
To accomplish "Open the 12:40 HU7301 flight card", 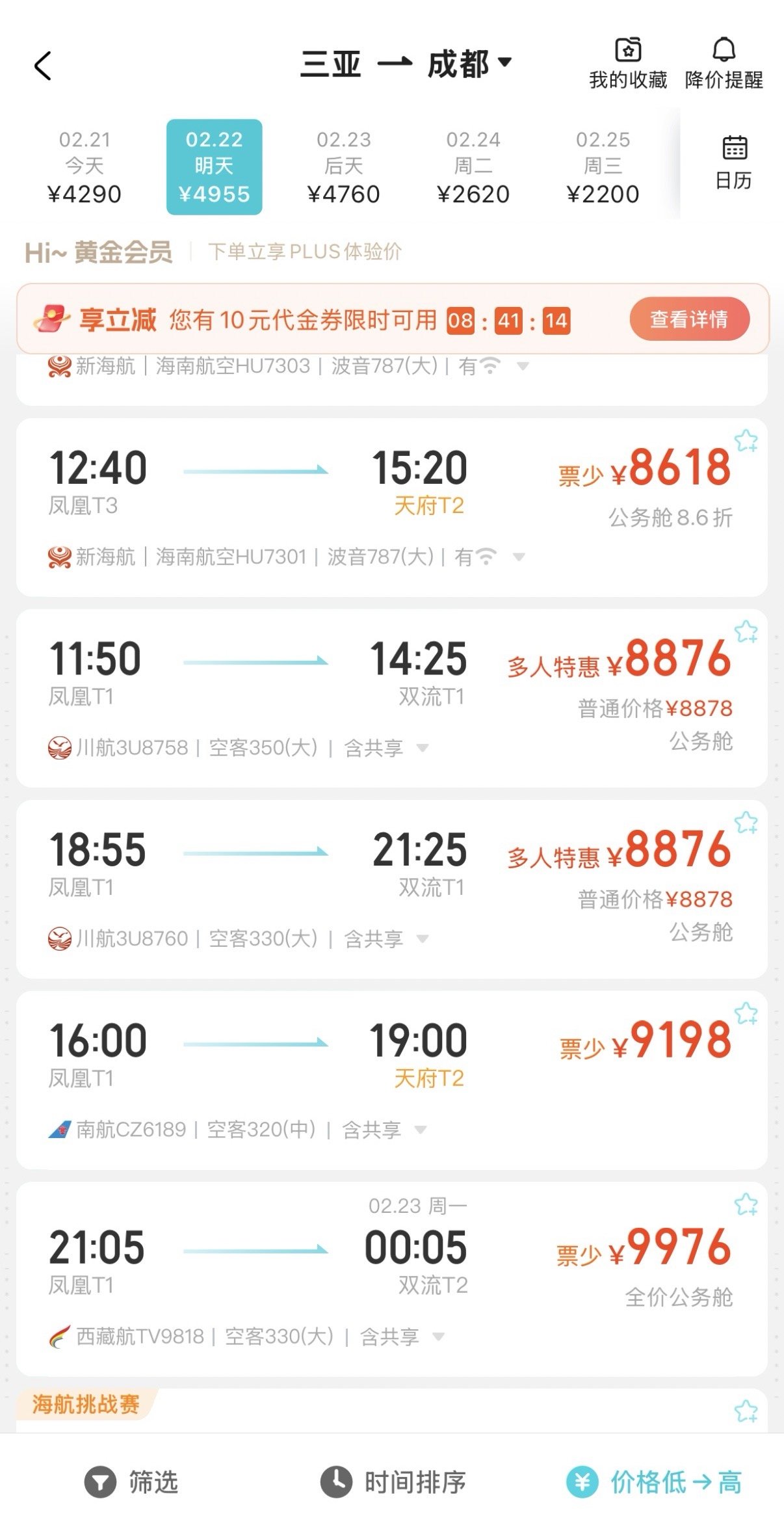I will 325,494.
